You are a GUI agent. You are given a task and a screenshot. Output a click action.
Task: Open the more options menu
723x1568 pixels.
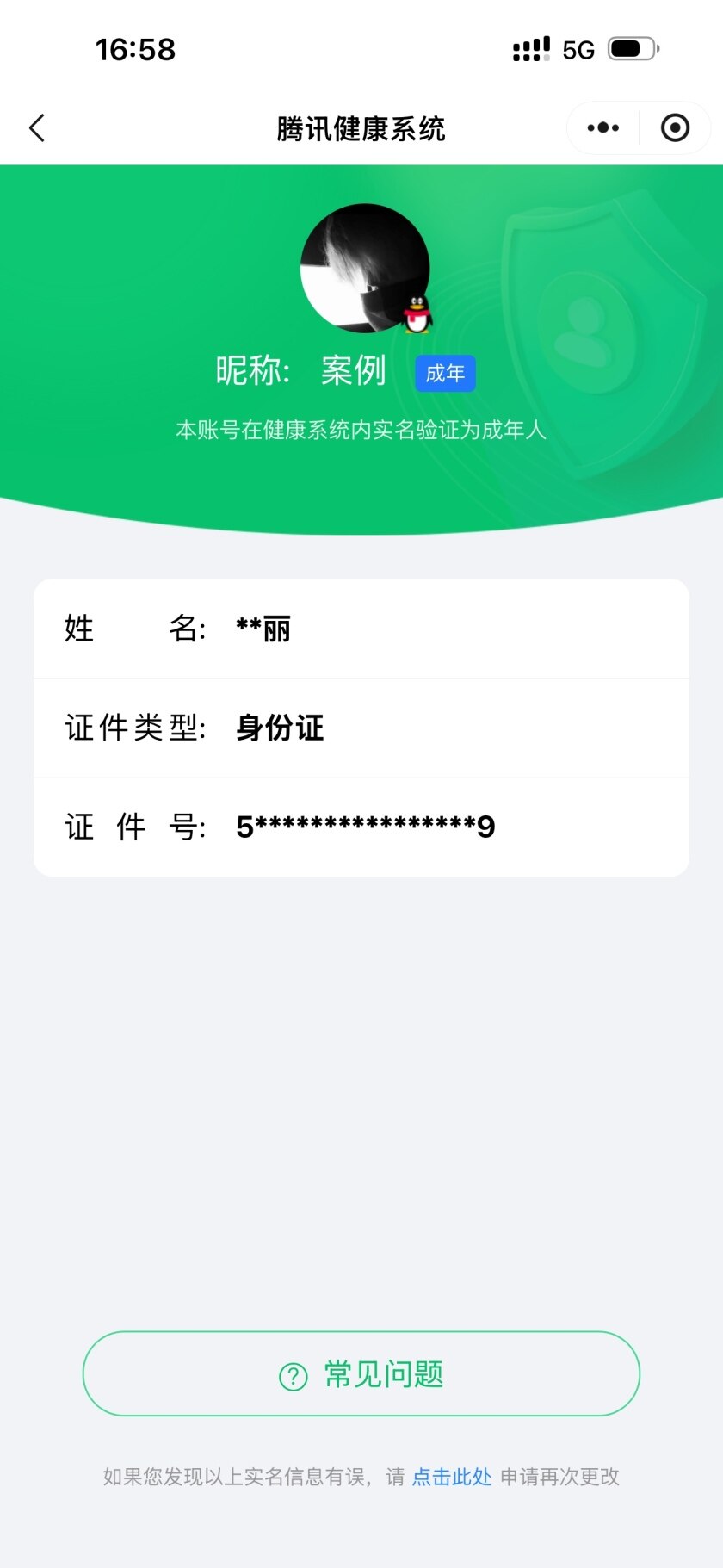(602, 127)
